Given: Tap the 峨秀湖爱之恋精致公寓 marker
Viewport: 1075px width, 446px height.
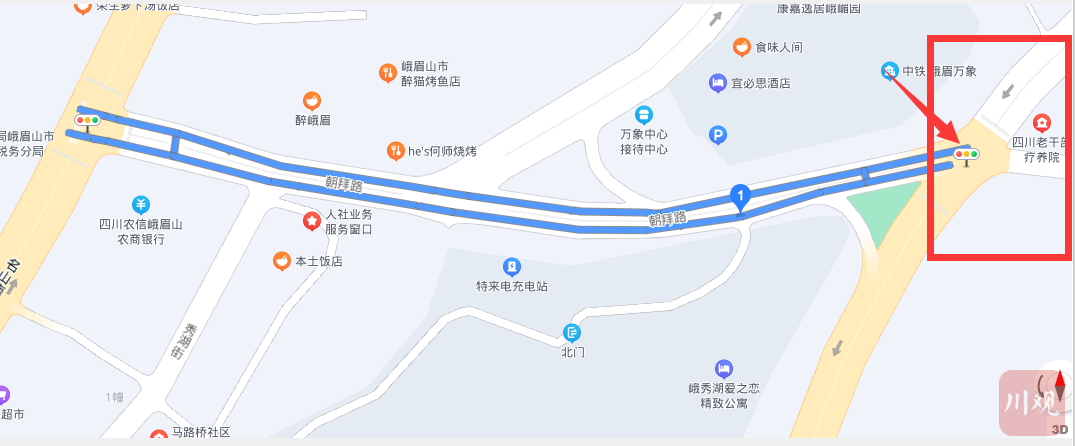Looking at the screenshot, I should coord(723,369).
